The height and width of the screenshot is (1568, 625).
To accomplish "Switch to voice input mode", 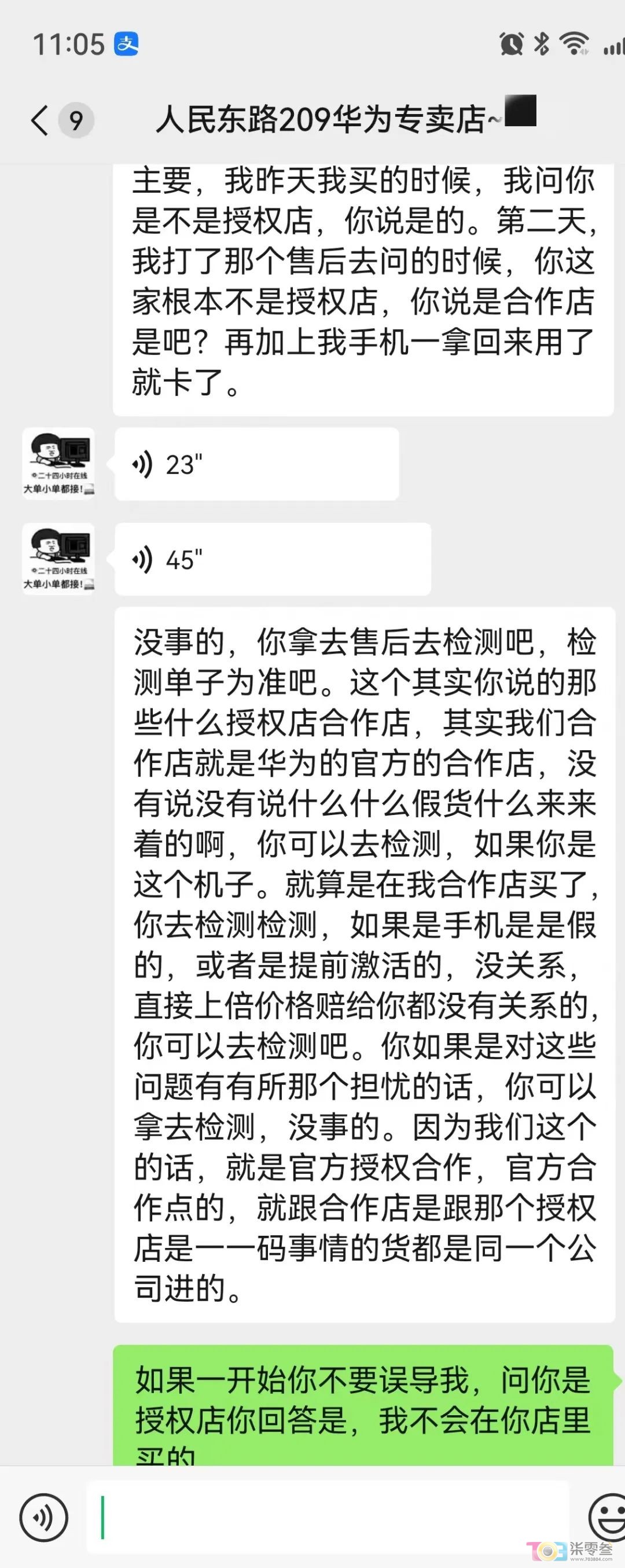I will coord(43,1518).
